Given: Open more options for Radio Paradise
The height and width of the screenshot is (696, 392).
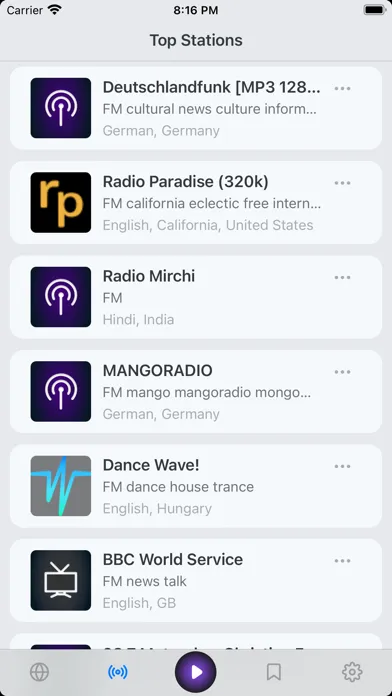Looking at the screenshot, I should (x=342, y=183).
